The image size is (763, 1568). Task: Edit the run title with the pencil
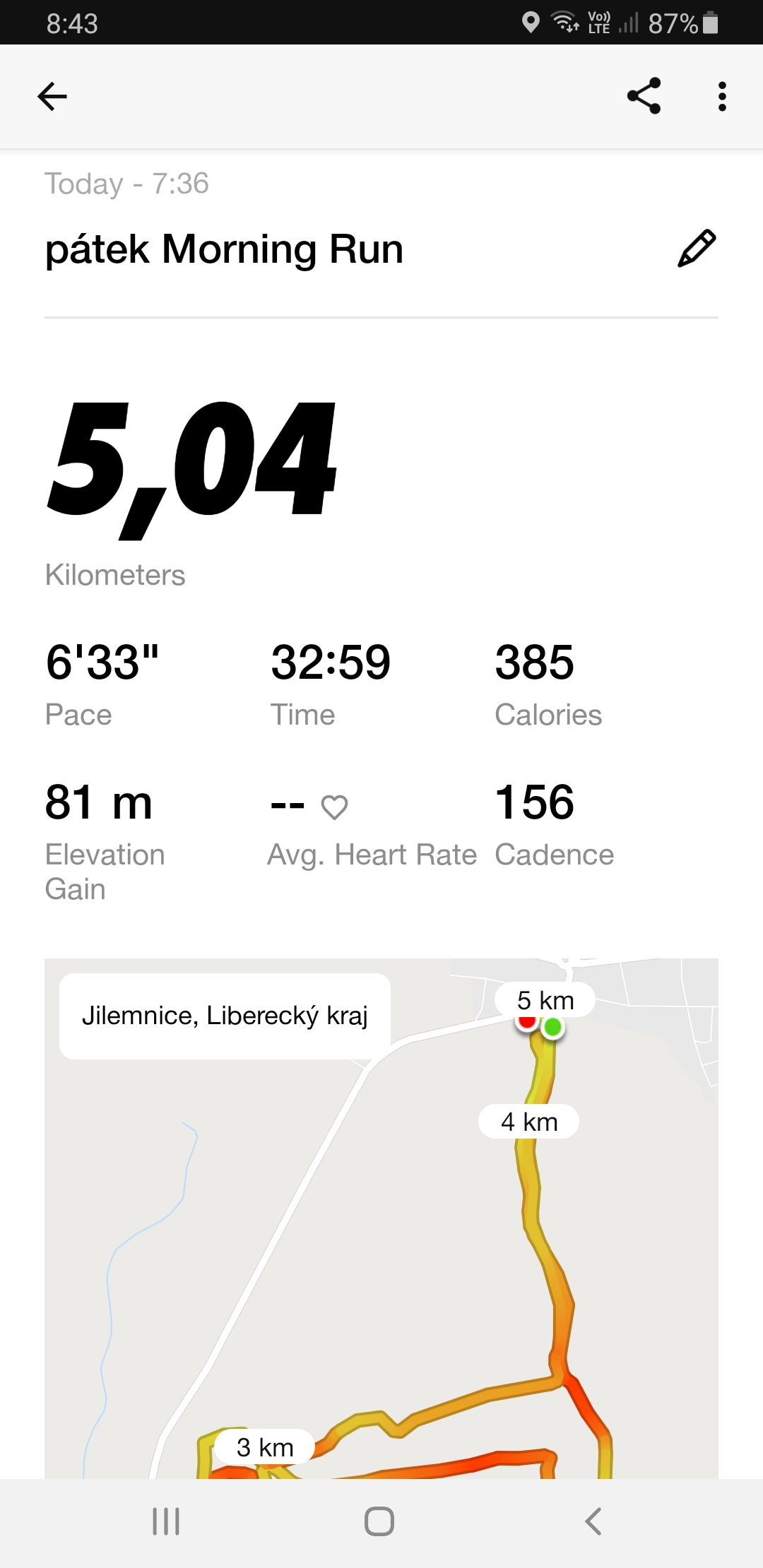click(697, 249)
